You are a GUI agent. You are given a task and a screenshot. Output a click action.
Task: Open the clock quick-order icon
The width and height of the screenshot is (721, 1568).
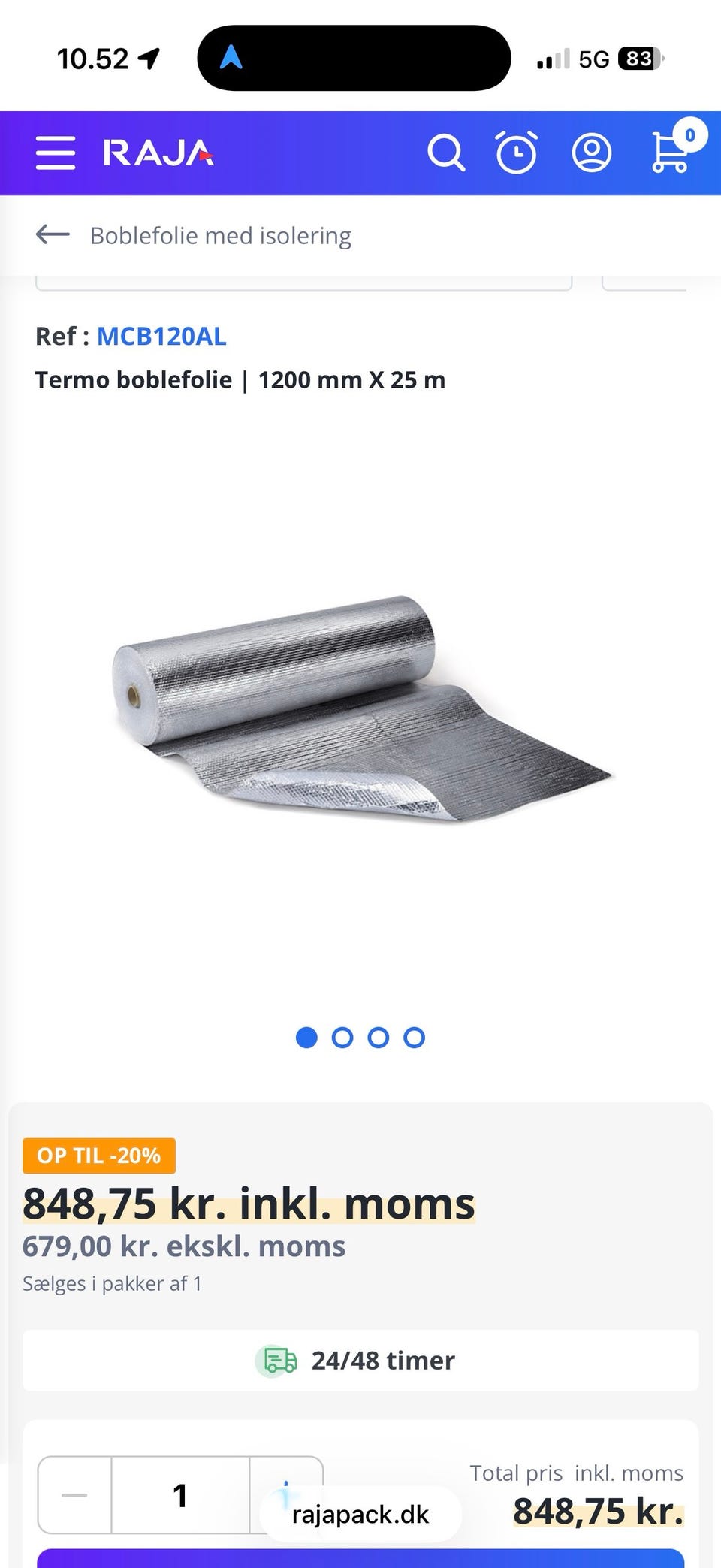pos(517,153)
